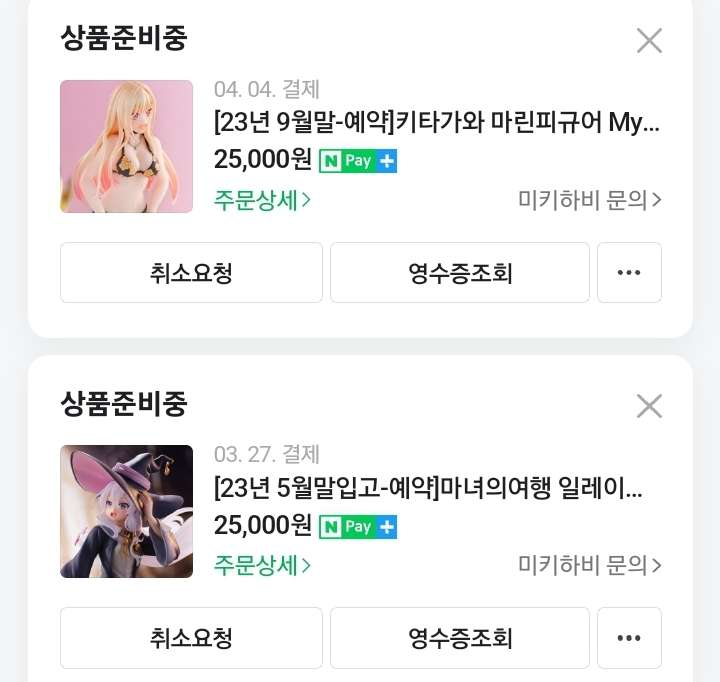This screenshot has height=682, width=720.
Task: Dismiss the 마녀의여행 일레이나 order card
Action: [x=649, y=406]
